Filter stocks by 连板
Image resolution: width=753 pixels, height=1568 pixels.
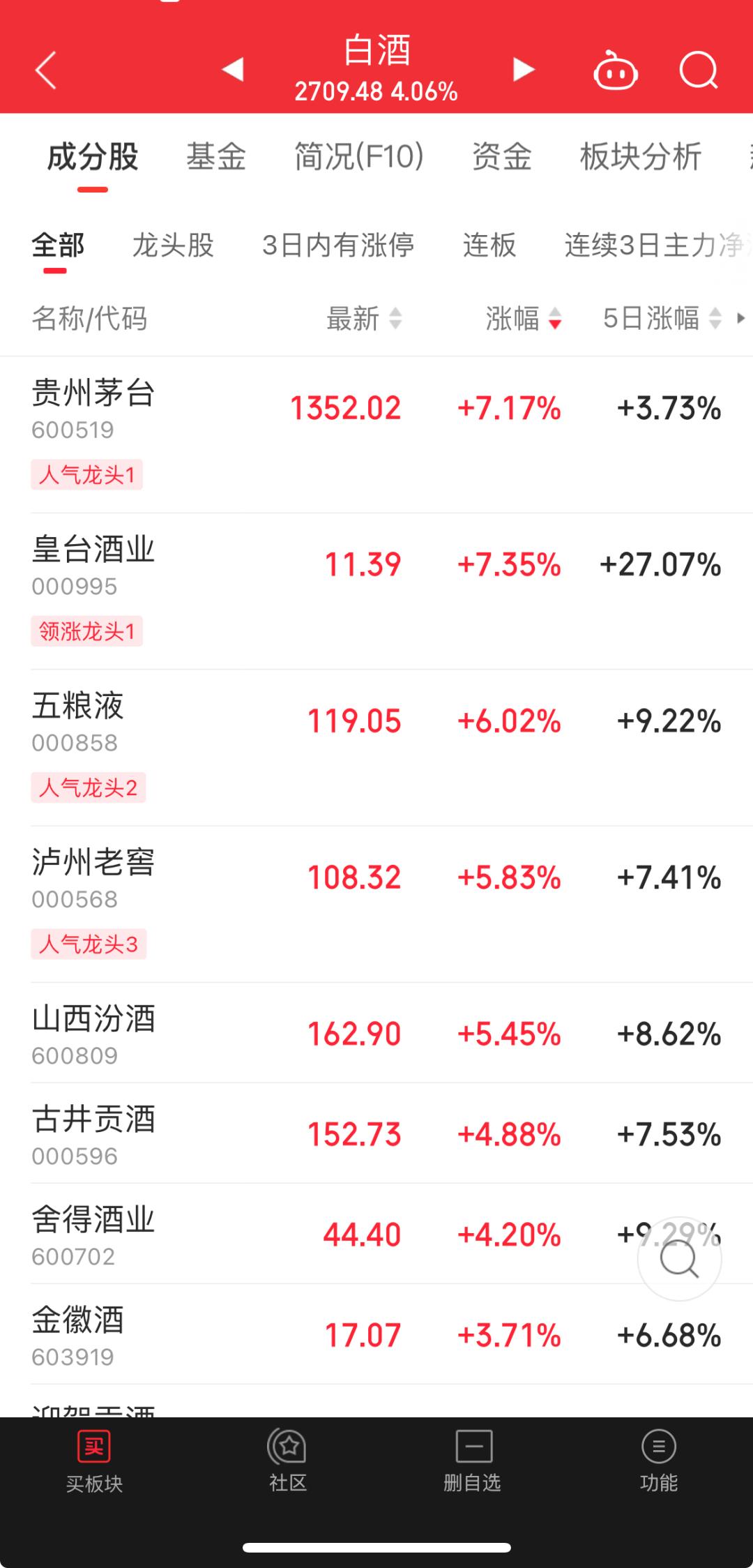tap(489, 245)
